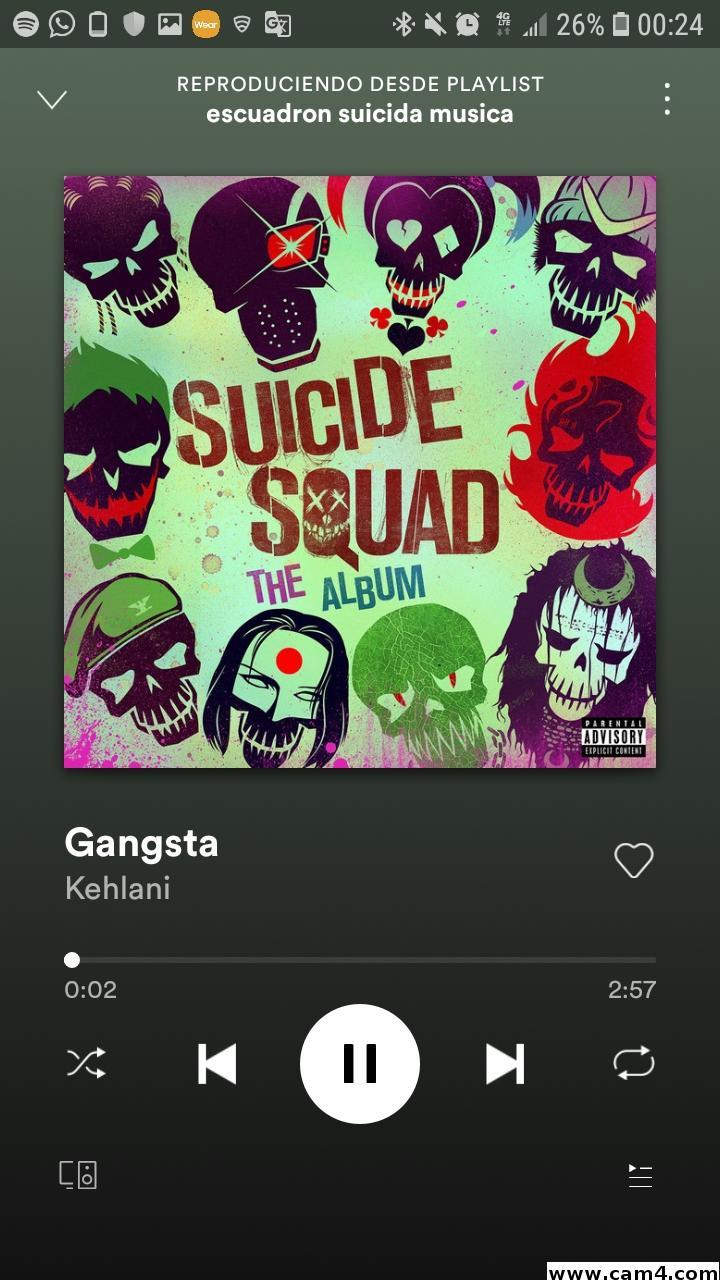720x1280 pixels.
Task: Open artist Kehlani
Action: coord(118,888)
